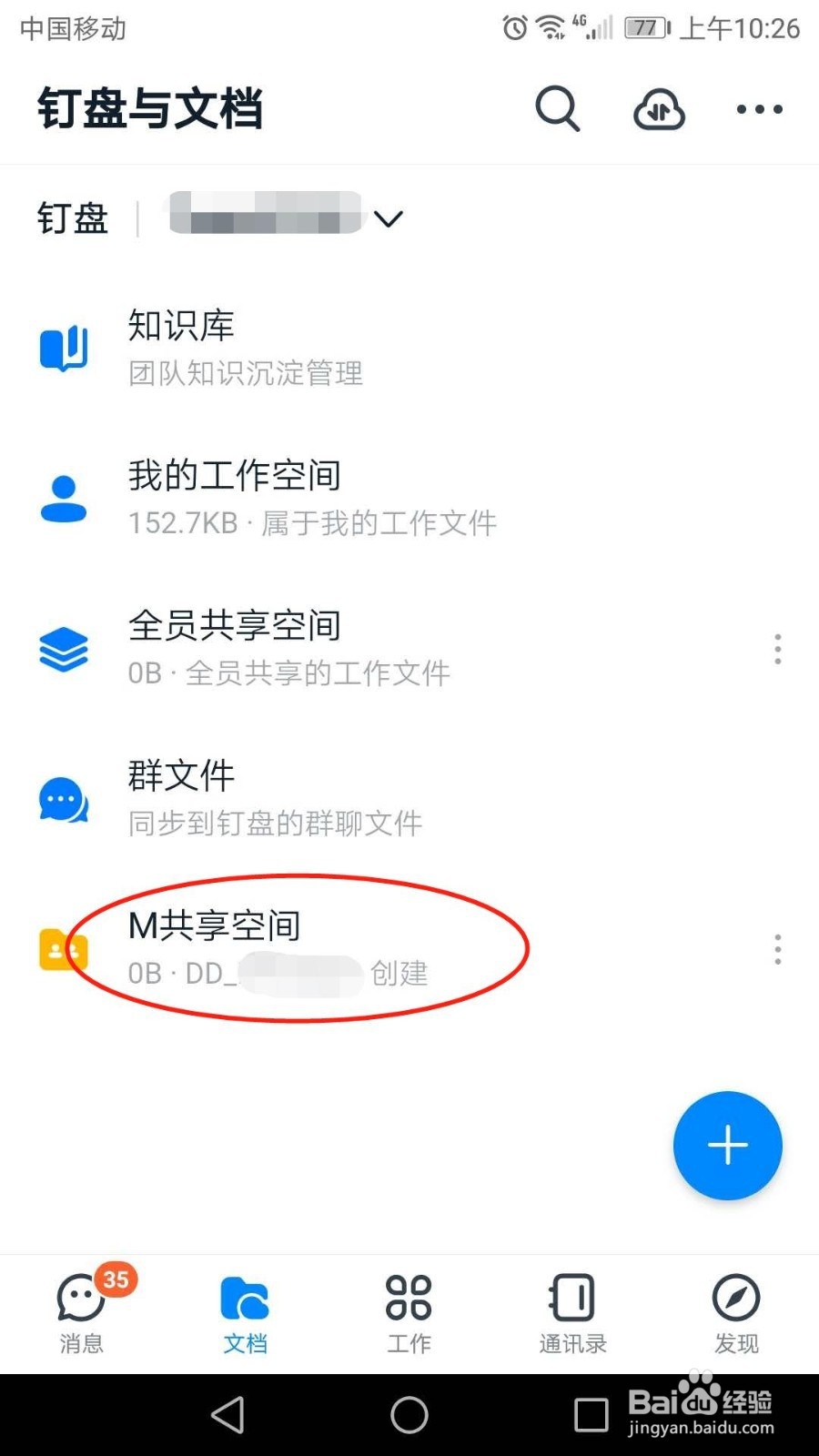Switch to the 消息 tab
This screenshot has height=1456, width=819.
[81, 1310]
